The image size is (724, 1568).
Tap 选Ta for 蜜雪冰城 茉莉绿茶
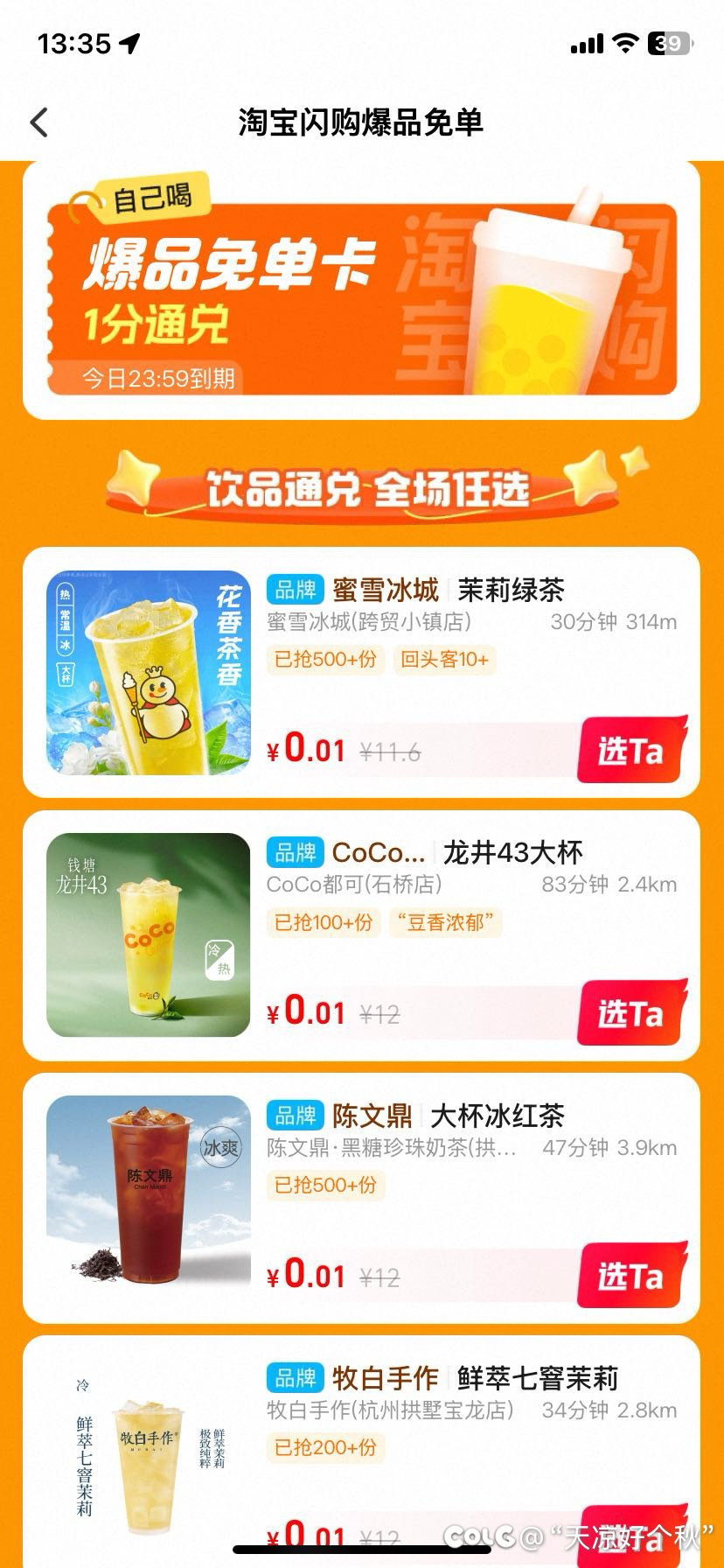(x=630, y=750)
